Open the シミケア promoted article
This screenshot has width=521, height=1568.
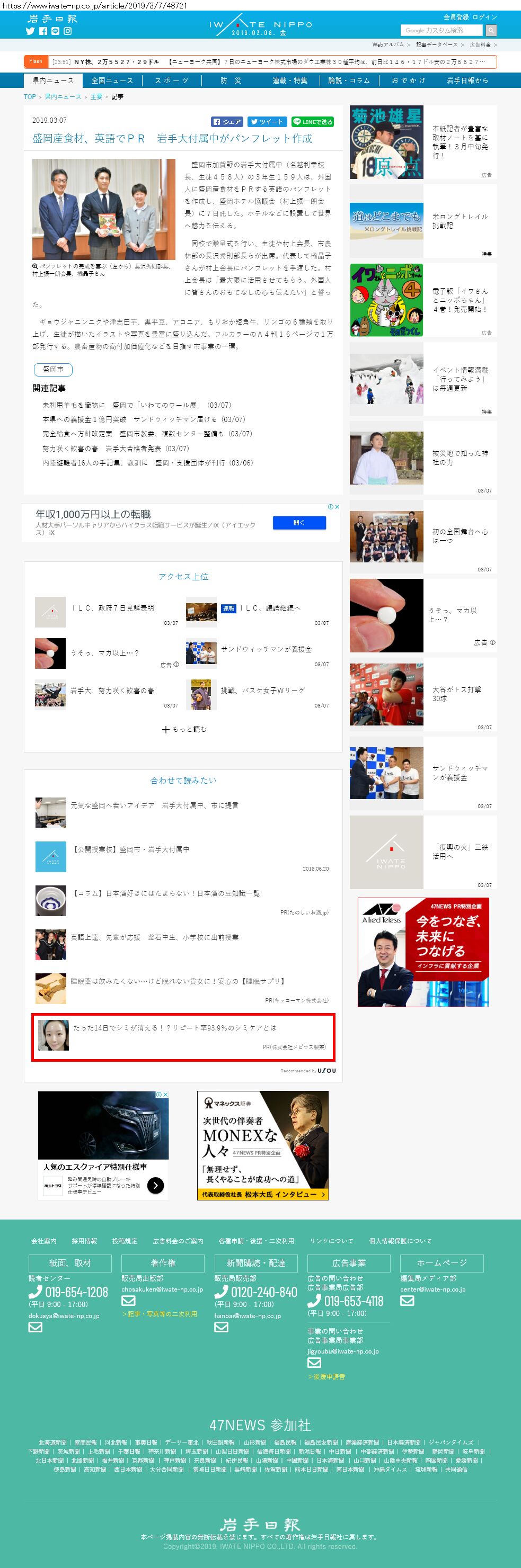coord(174,1027)
